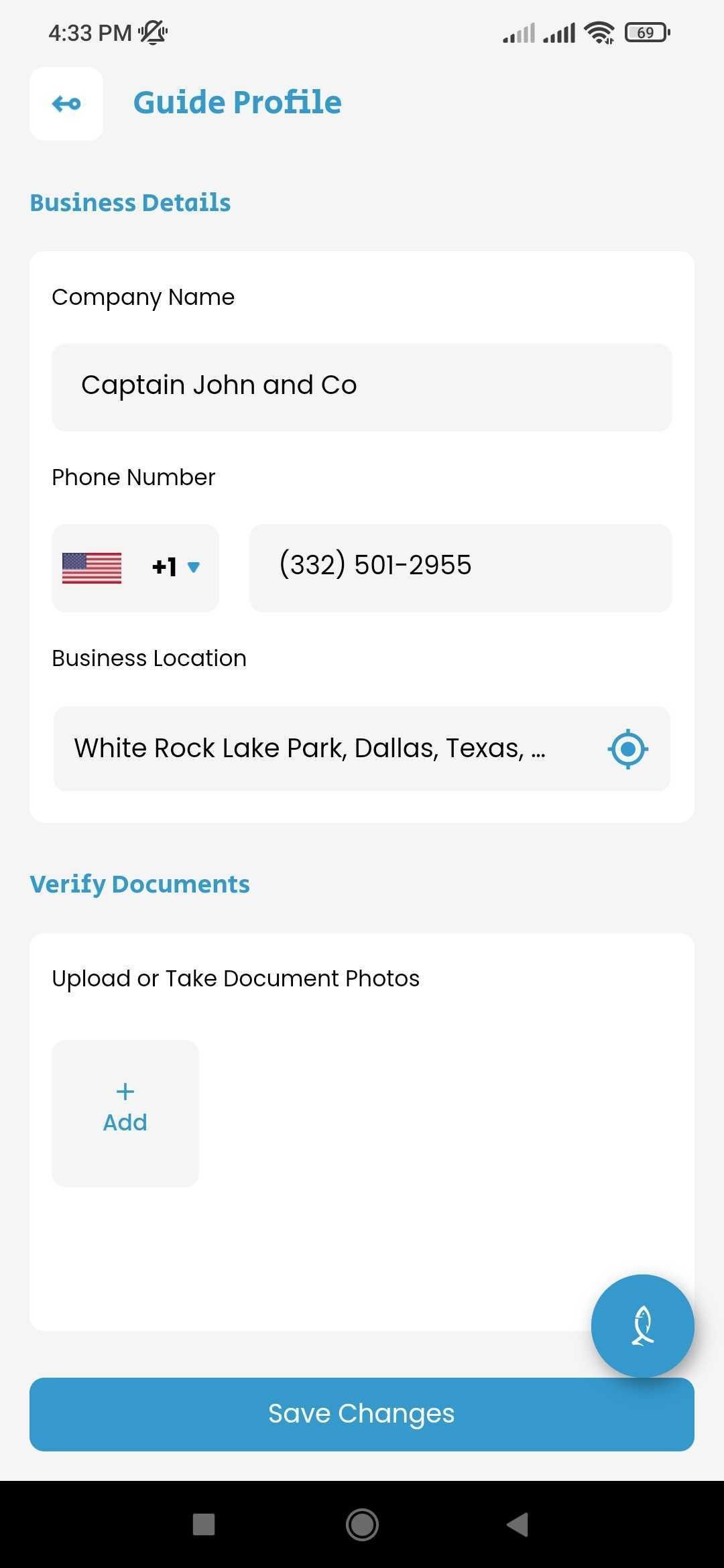Image resolution: width=724 pixels, height=1568 pixels.
Task: Go back from Guide Profile
Action: (66, 104)
